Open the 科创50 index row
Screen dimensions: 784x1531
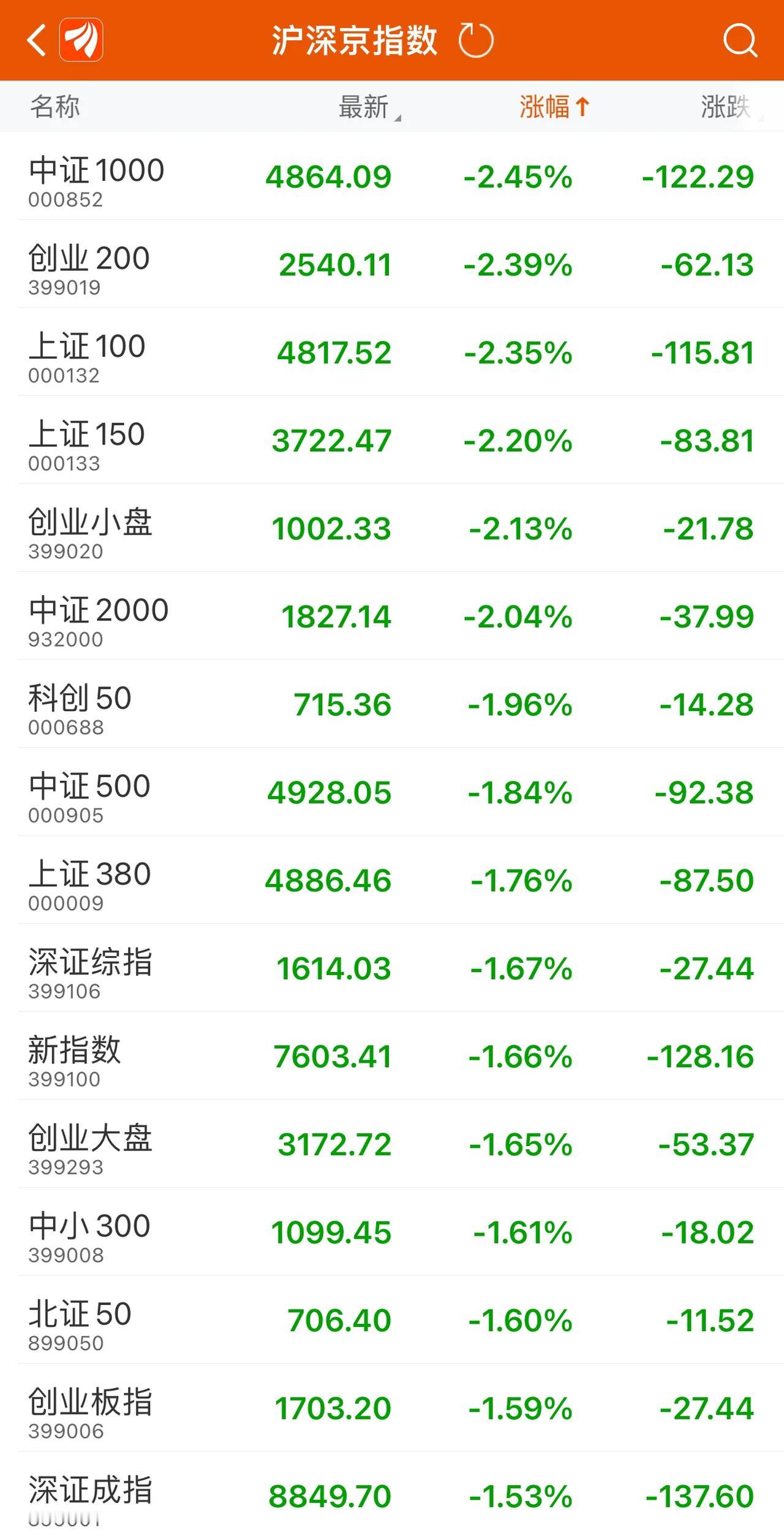tap(392, 704)
